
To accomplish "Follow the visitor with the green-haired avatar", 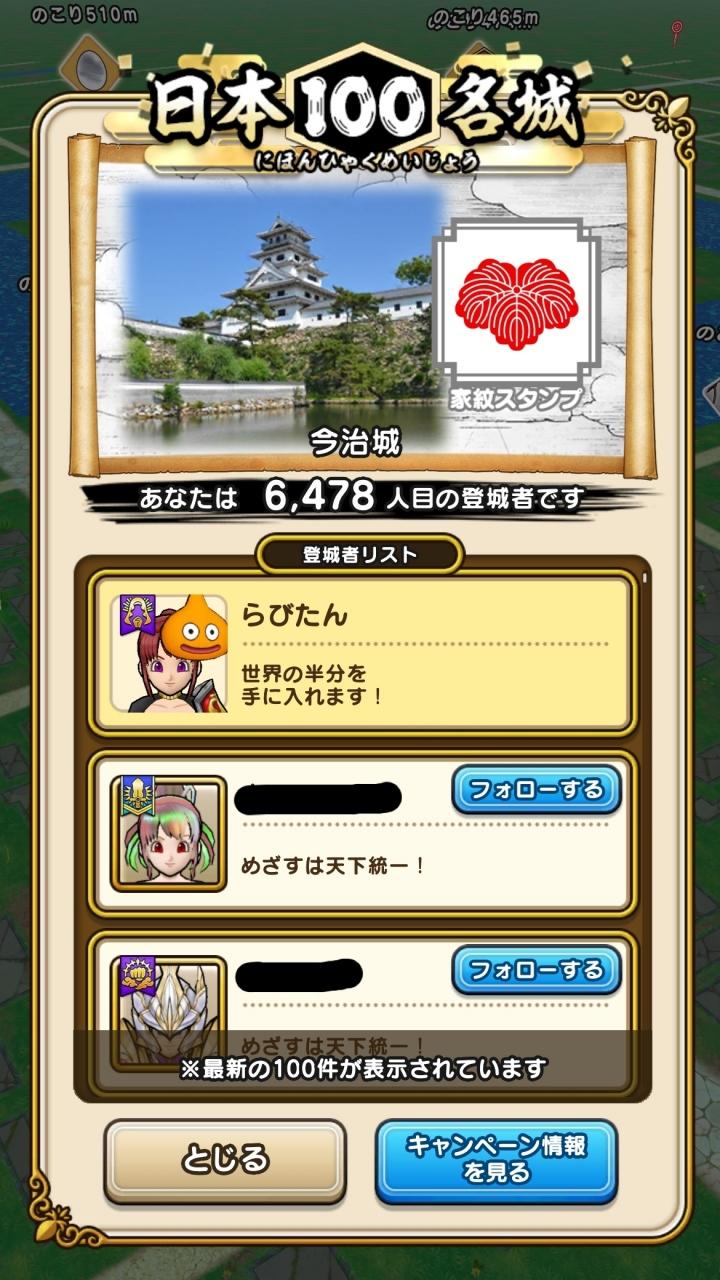I will [536, 790].
